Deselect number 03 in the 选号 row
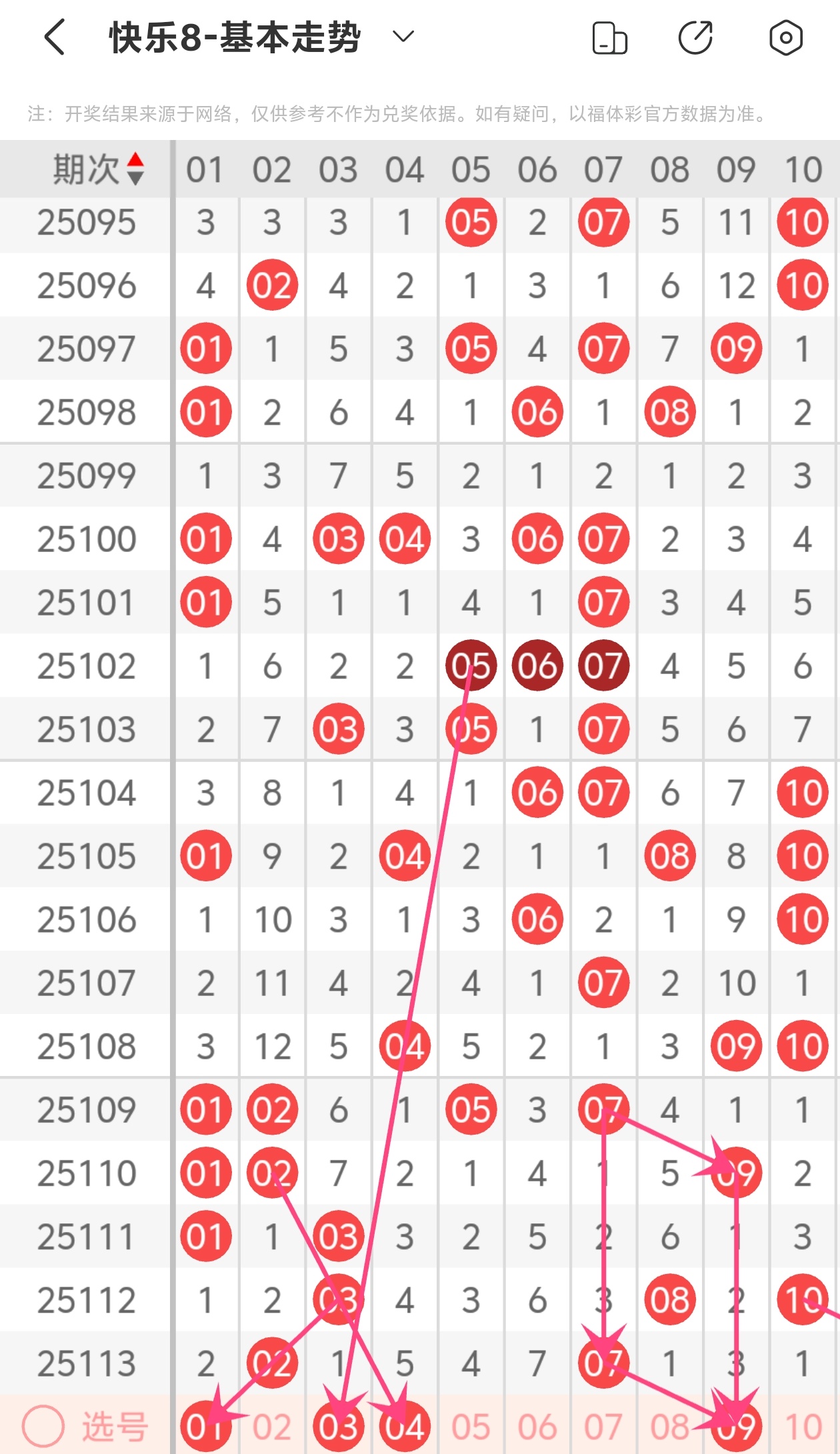 [x=339, y=1427]
